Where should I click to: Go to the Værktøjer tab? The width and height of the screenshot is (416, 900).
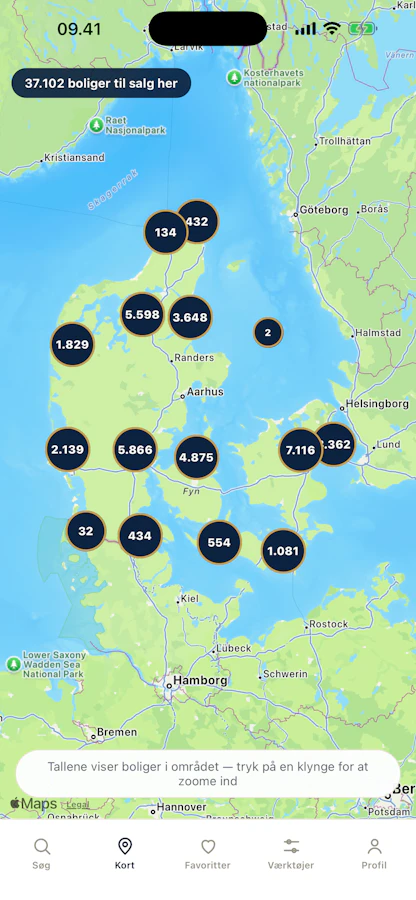coord(291,854)
